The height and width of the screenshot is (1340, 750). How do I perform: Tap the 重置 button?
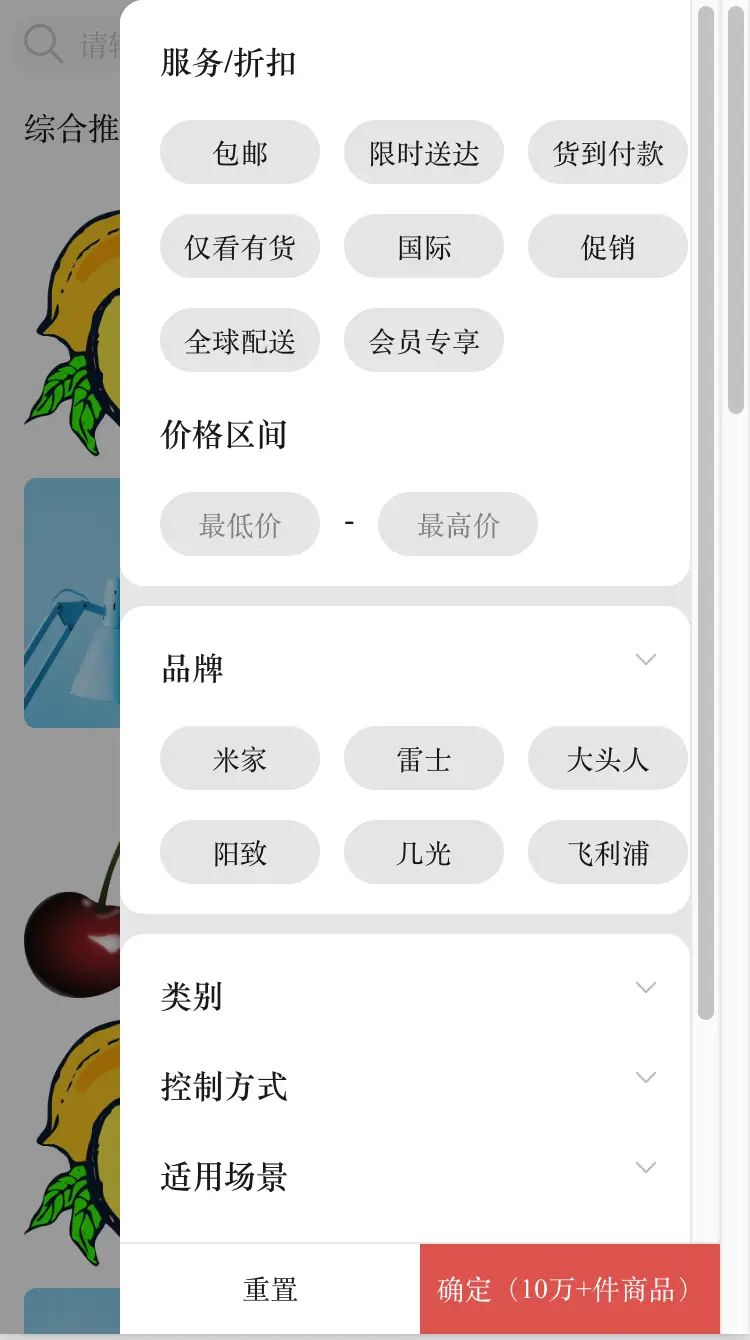click(270, 1289)
